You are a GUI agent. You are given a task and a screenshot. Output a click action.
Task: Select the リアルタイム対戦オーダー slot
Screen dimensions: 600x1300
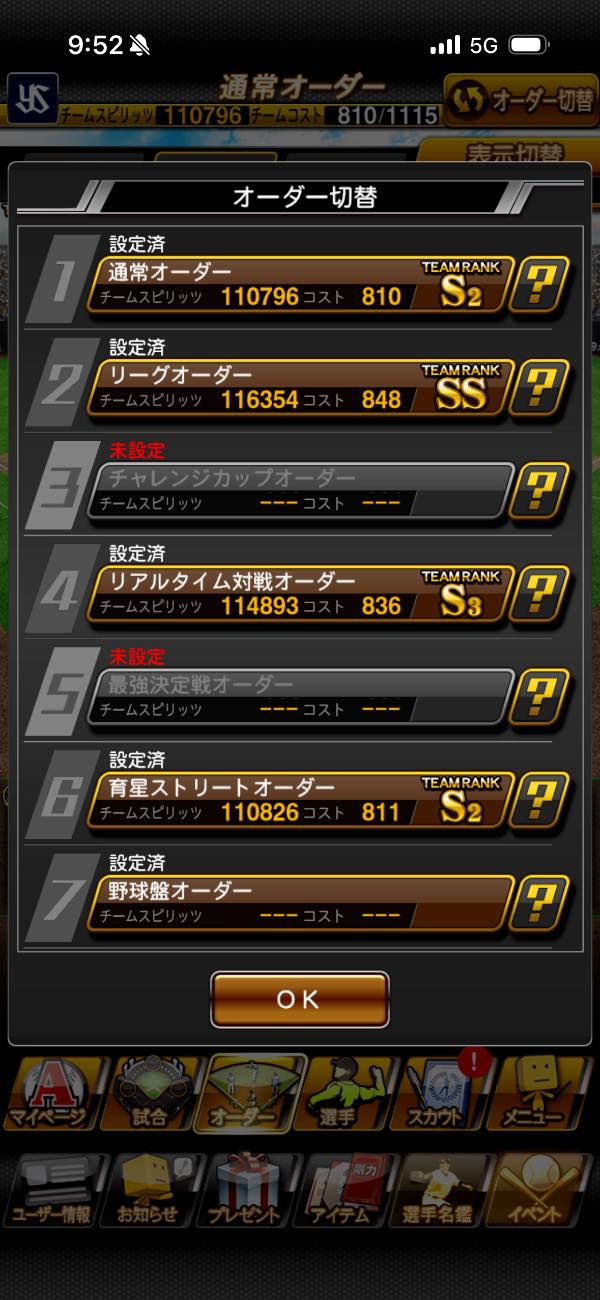300,593
